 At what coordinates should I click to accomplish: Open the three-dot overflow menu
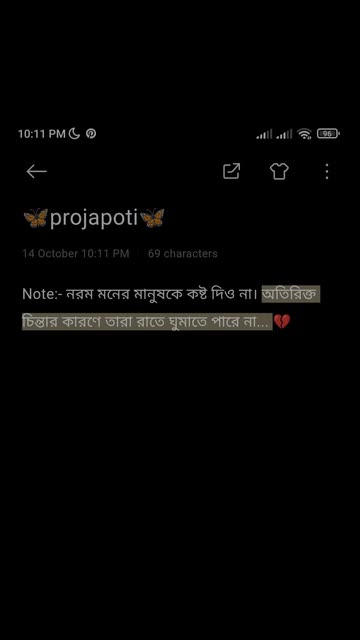[x=327, y=171]
